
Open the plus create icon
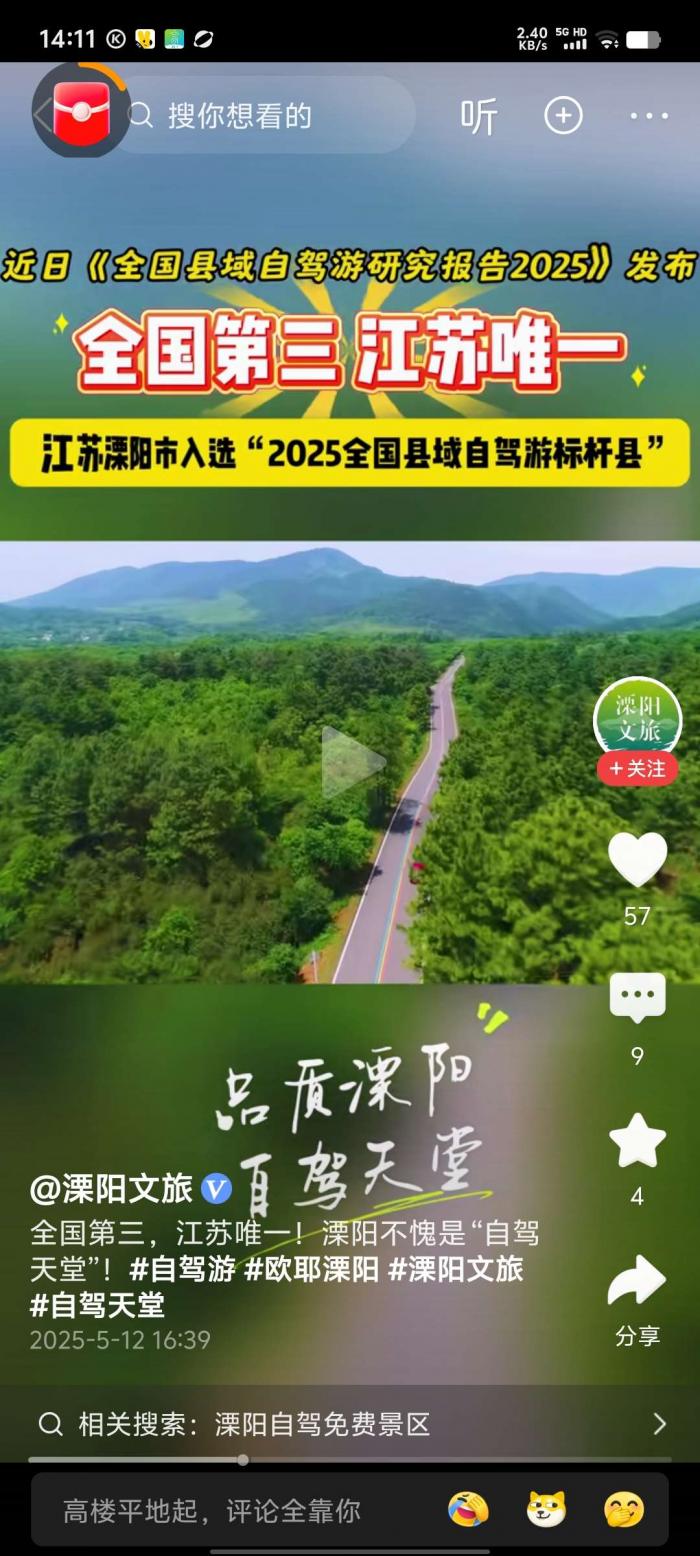pos(563,116)
